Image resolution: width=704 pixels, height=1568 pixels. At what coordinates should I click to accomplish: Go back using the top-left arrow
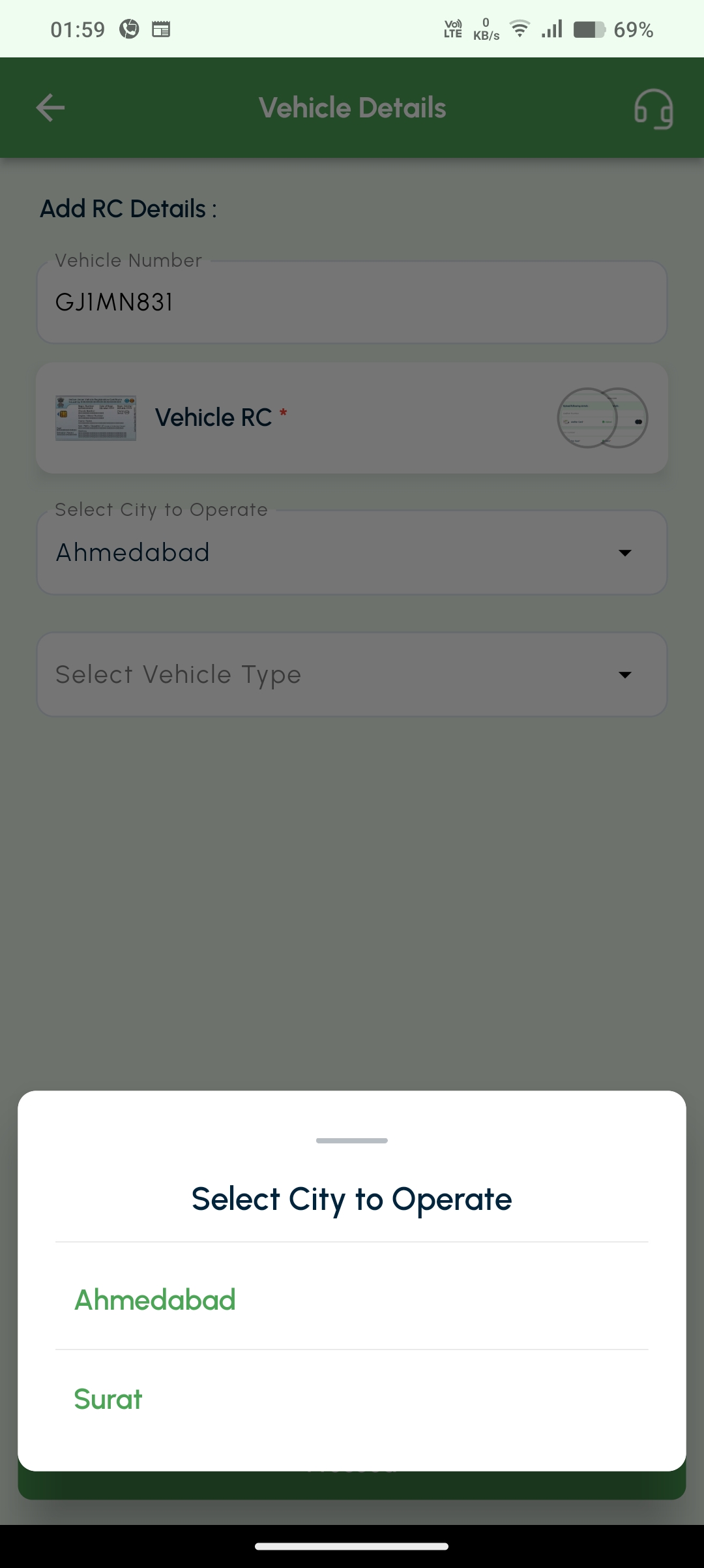tap(50, 108)
